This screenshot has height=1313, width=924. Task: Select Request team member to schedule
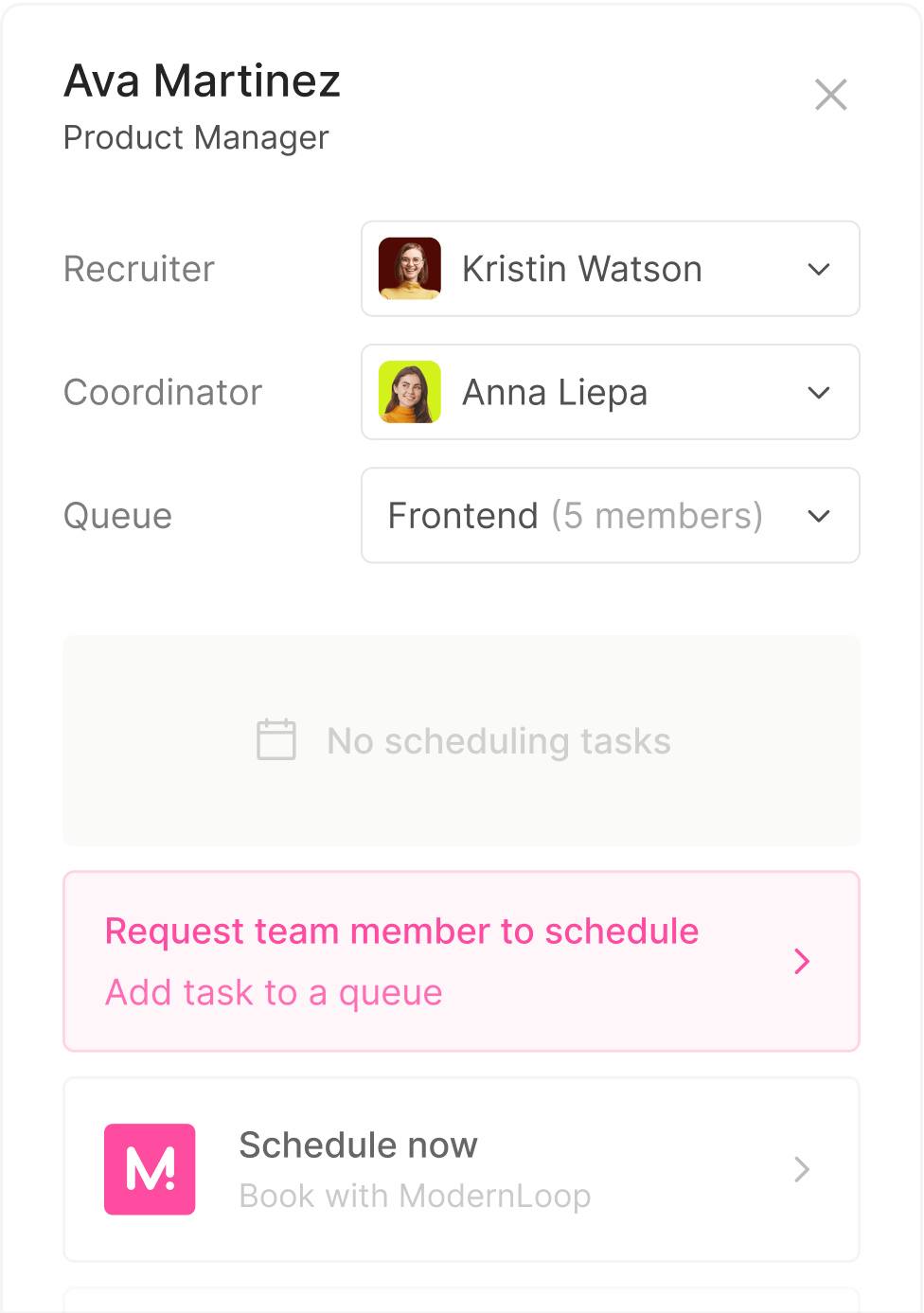461,961
